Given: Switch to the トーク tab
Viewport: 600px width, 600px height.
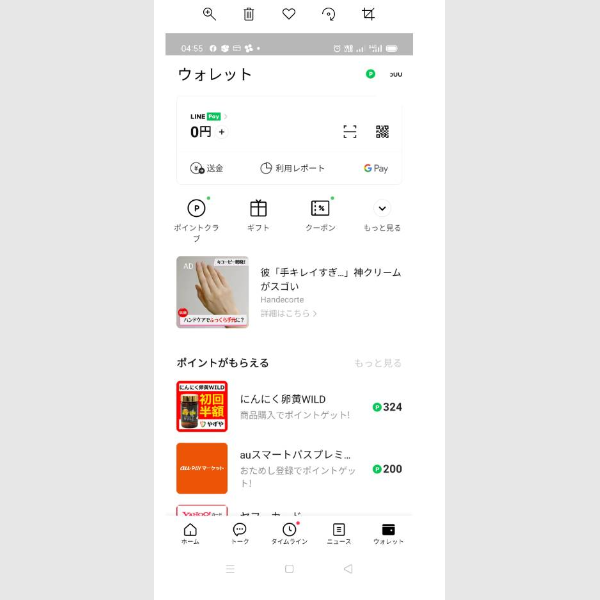Looking at the screenshot, I should (240, 533).
